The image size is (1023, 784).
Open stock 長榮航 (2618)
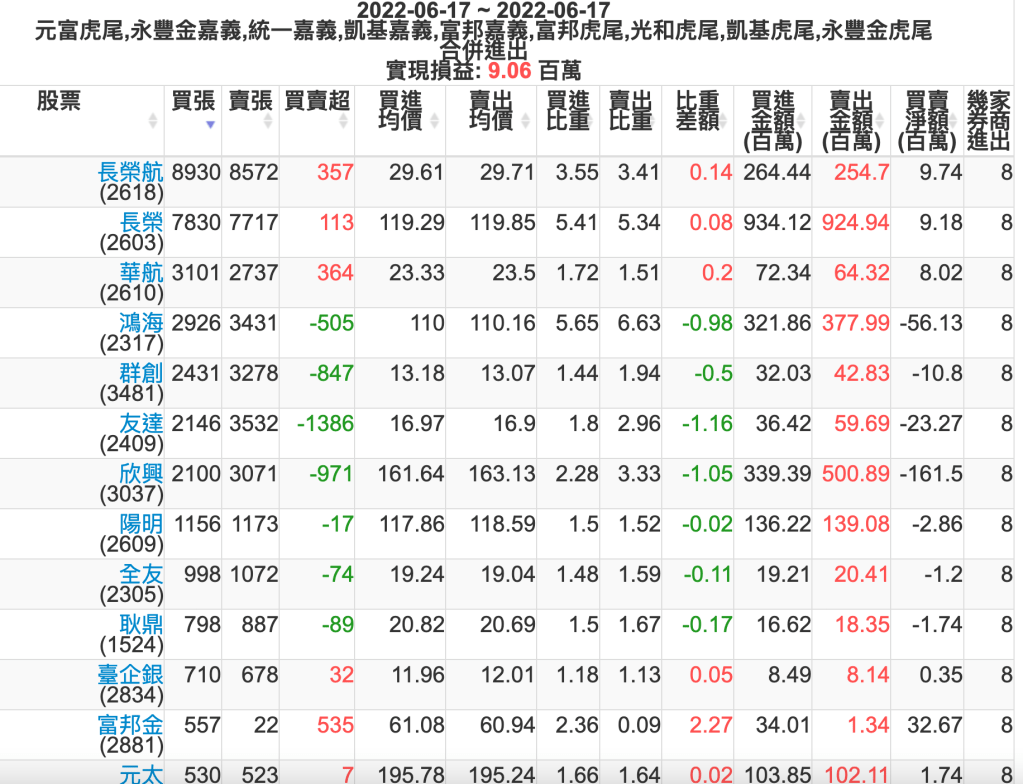pos(131,172)
